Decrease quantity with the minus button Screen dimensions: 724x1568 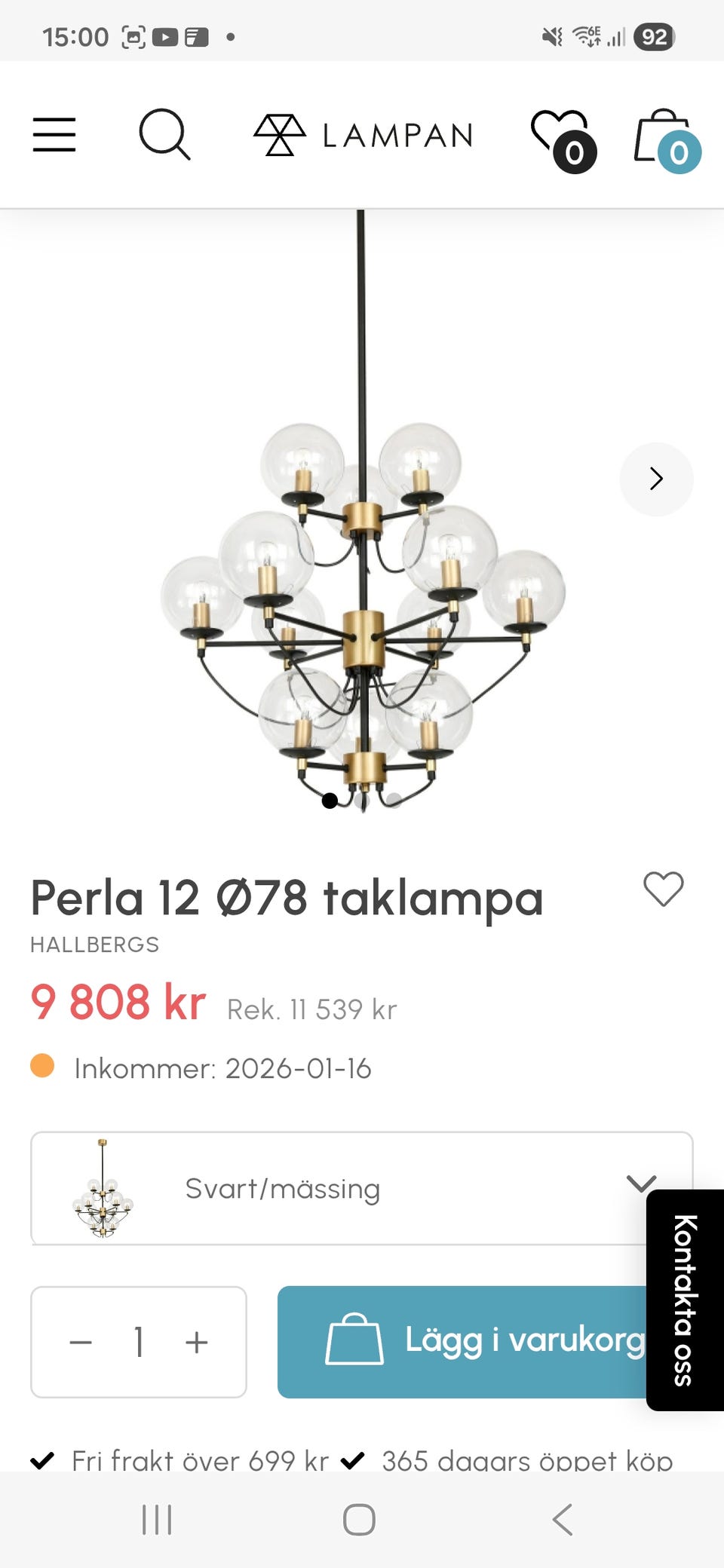pos(81,1342)
